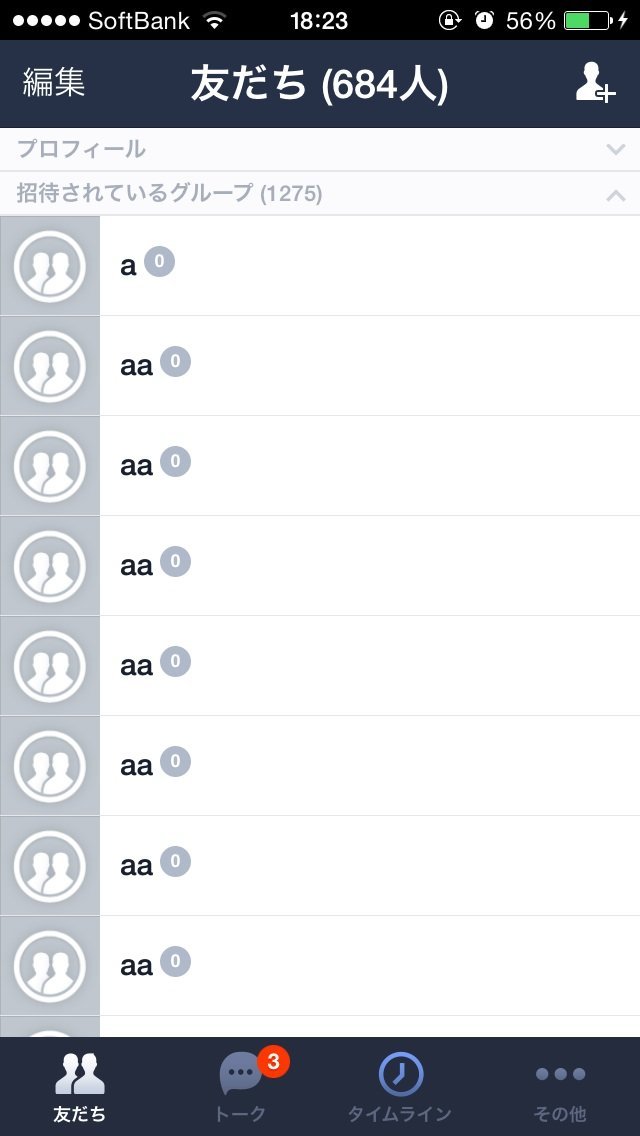Image resolution: width=640 pixels, height=1136 pixels.
Task: Switch to the タイムライン tab
Action: pyautogui.click(x=400, y=1087)
